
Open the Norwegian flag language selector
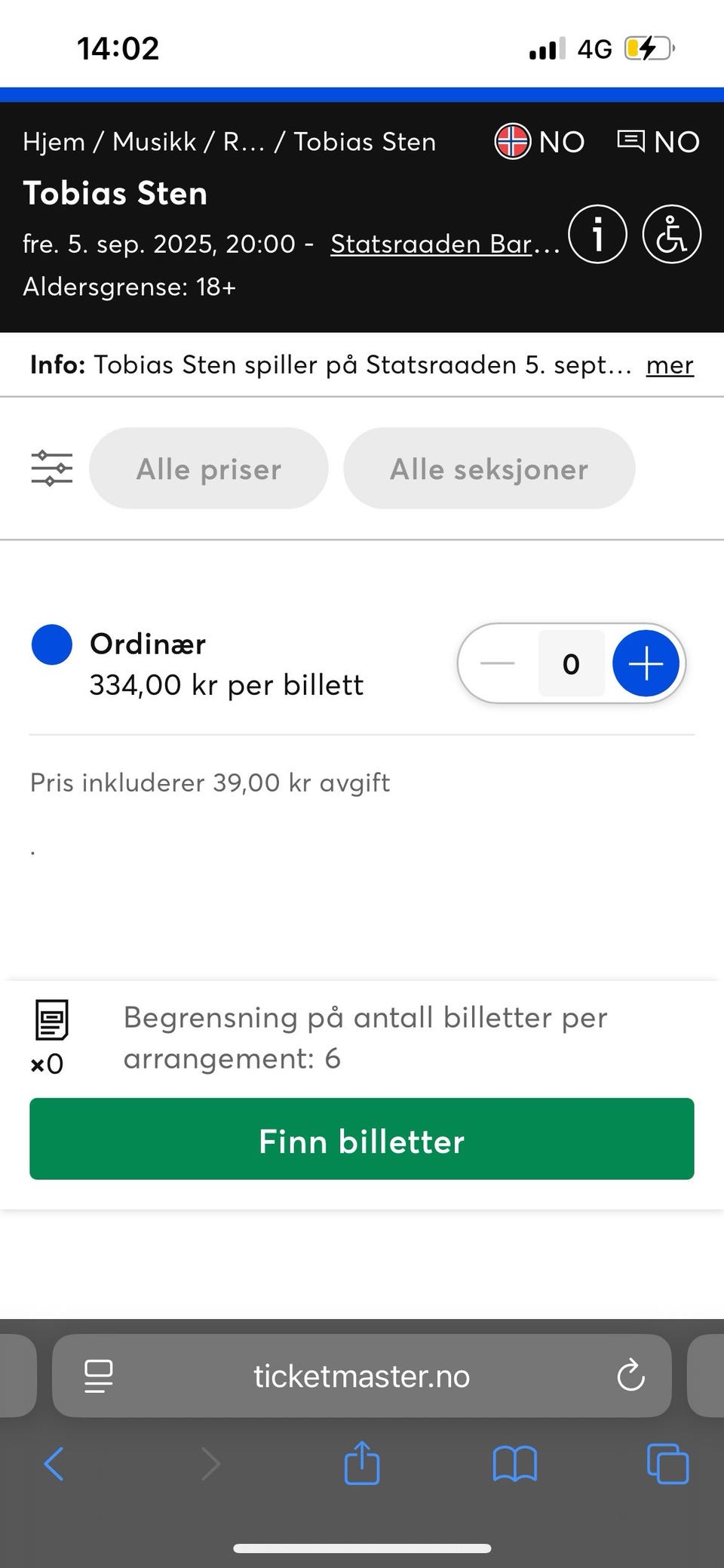(513, 142)
